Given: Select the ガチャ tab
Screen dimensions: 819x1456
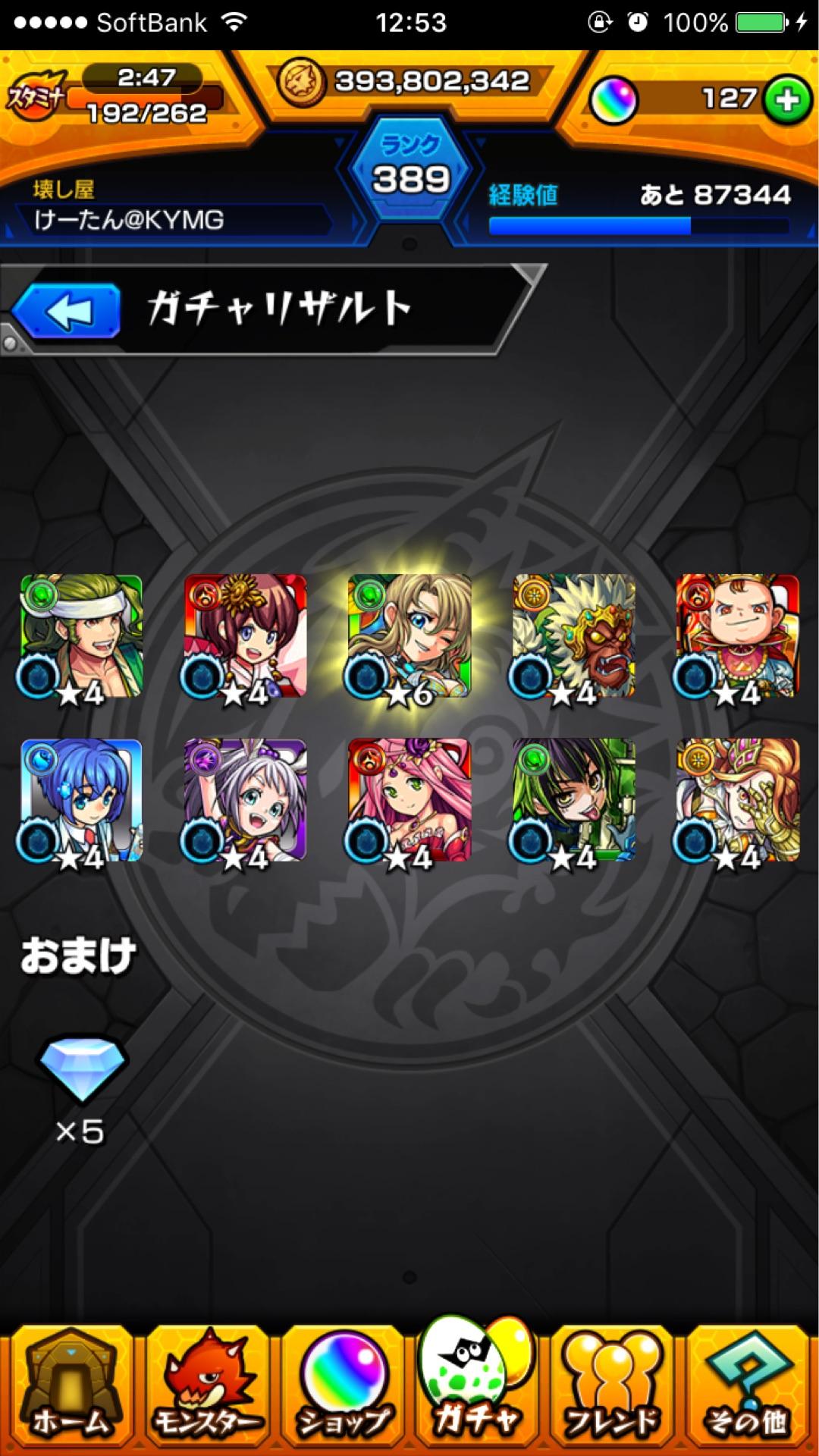Looking at the screenshot, I should [477, 1389].
